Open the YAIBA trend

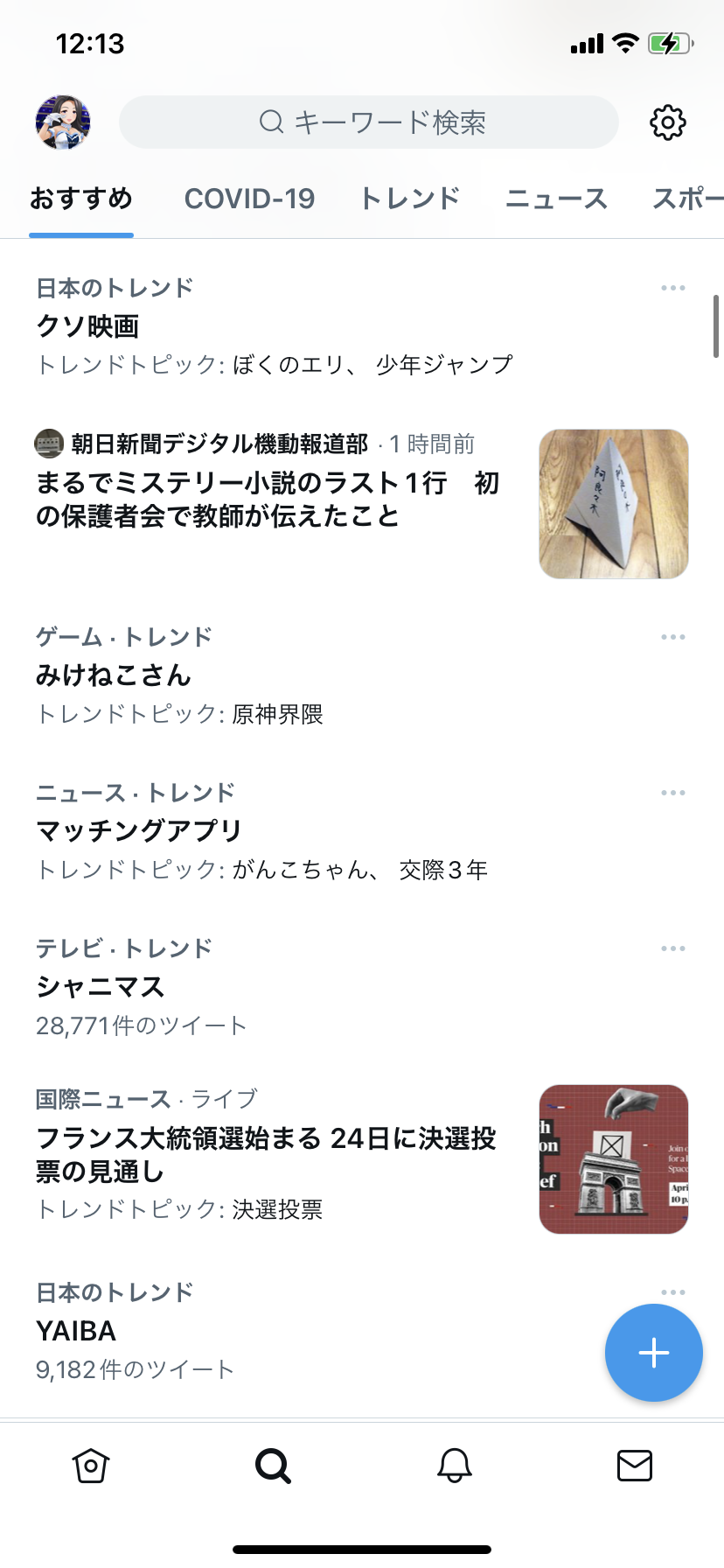click(x=76, y=1331)
